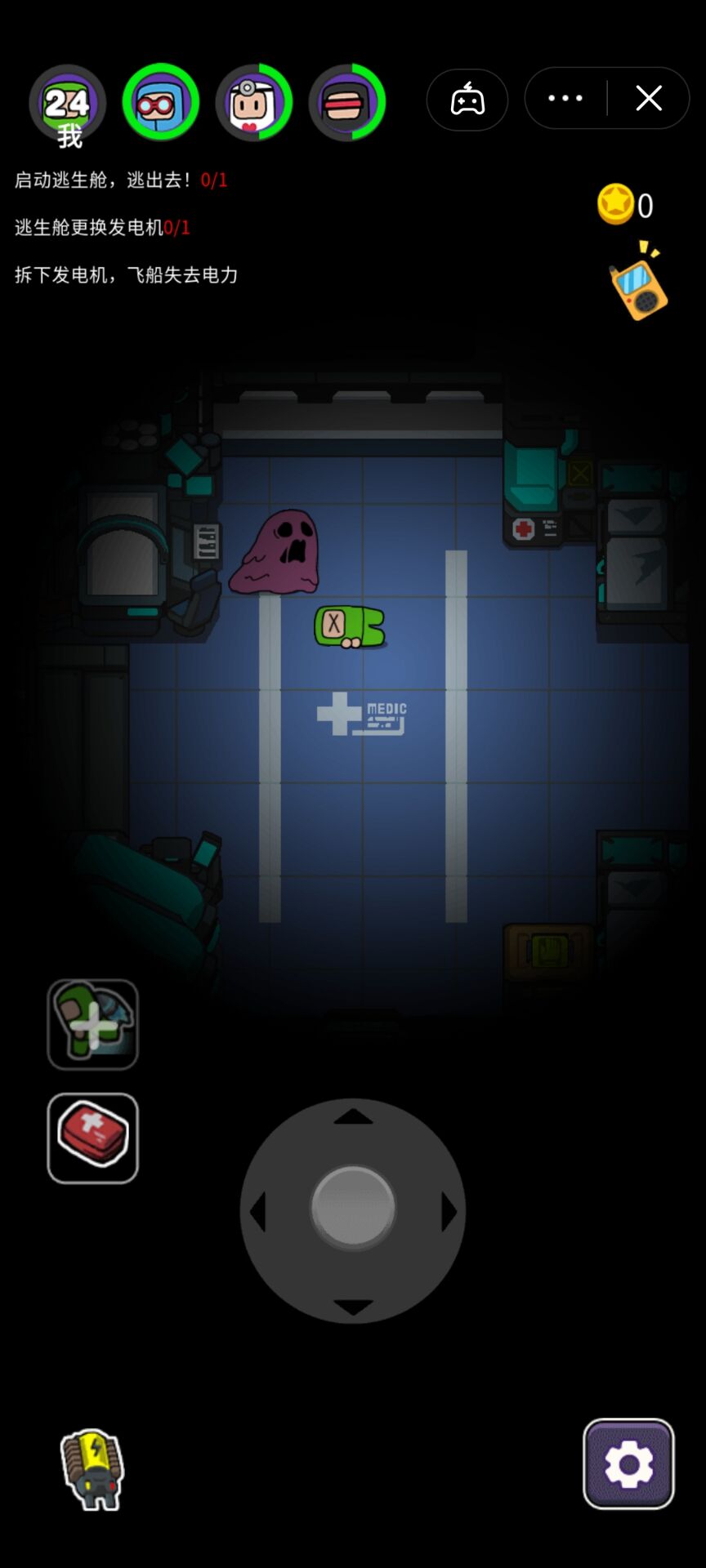Tap the joystick left arrow
The image size is (706, 1568).
(x=258, y=1212)
